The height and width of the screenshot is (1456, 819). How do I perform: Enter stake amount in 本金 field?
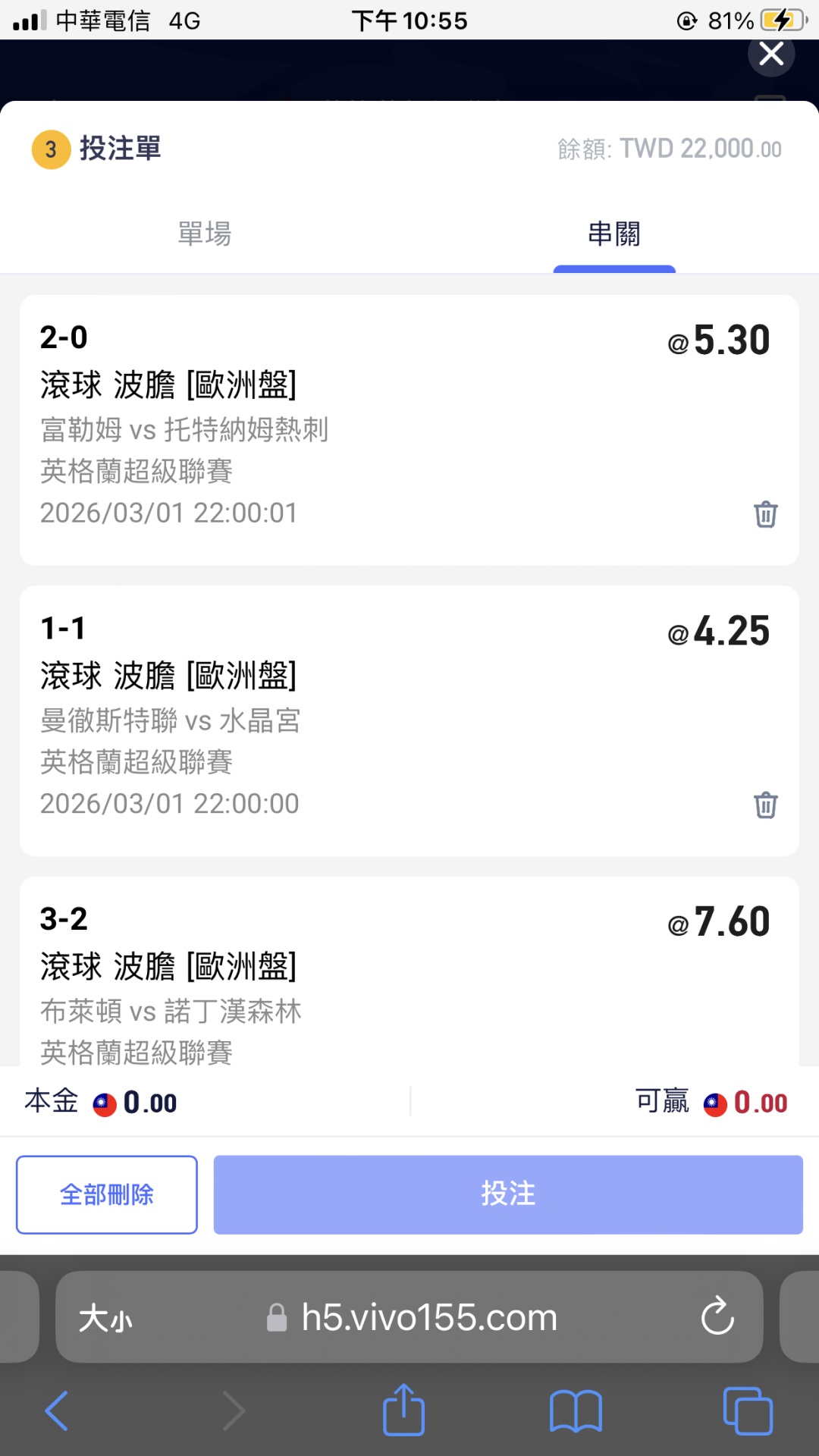tap(150, 1103)
